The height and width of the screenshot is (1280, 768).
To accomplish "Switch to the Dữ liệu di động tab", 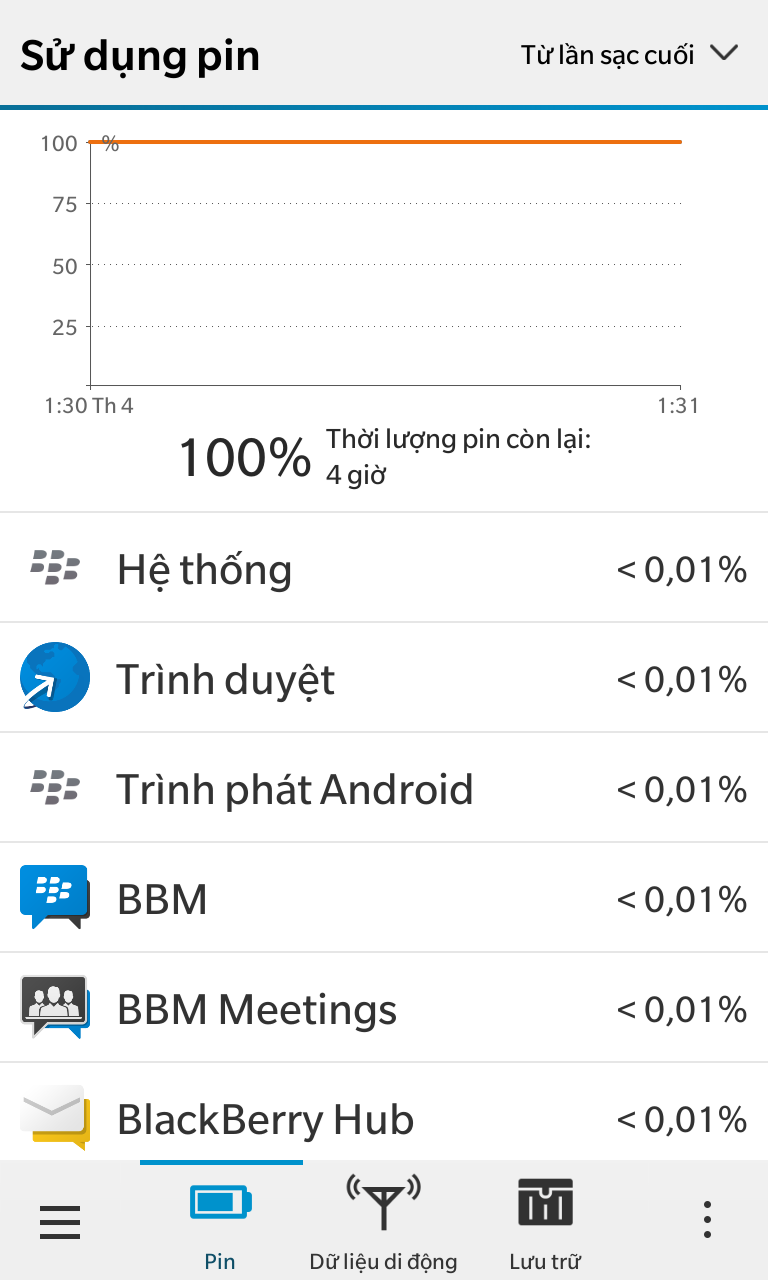I will pyautogui.click(x=384, y=1221).
